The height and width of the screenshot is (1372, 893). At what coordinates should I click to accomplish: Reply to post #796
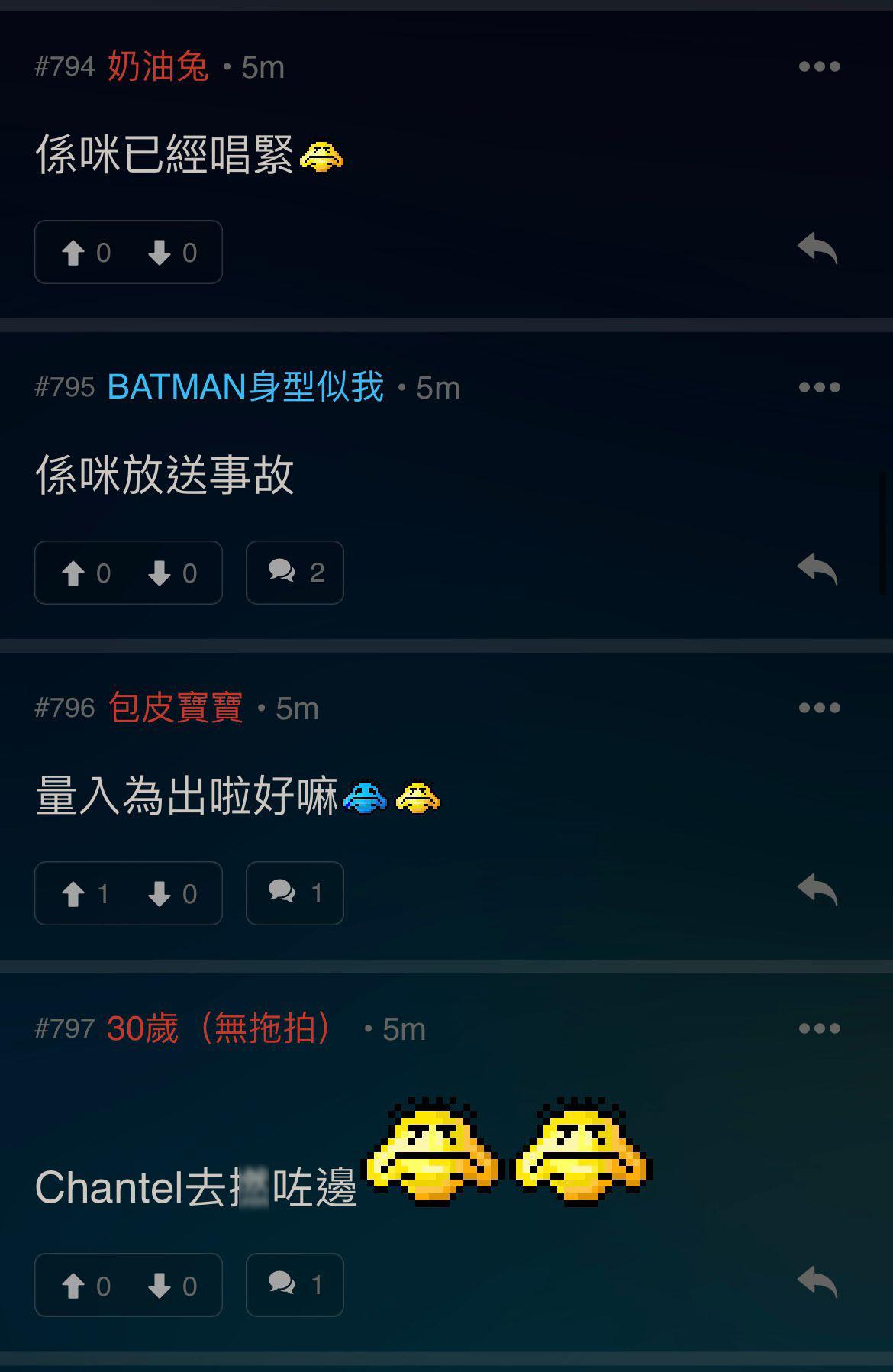817,890
